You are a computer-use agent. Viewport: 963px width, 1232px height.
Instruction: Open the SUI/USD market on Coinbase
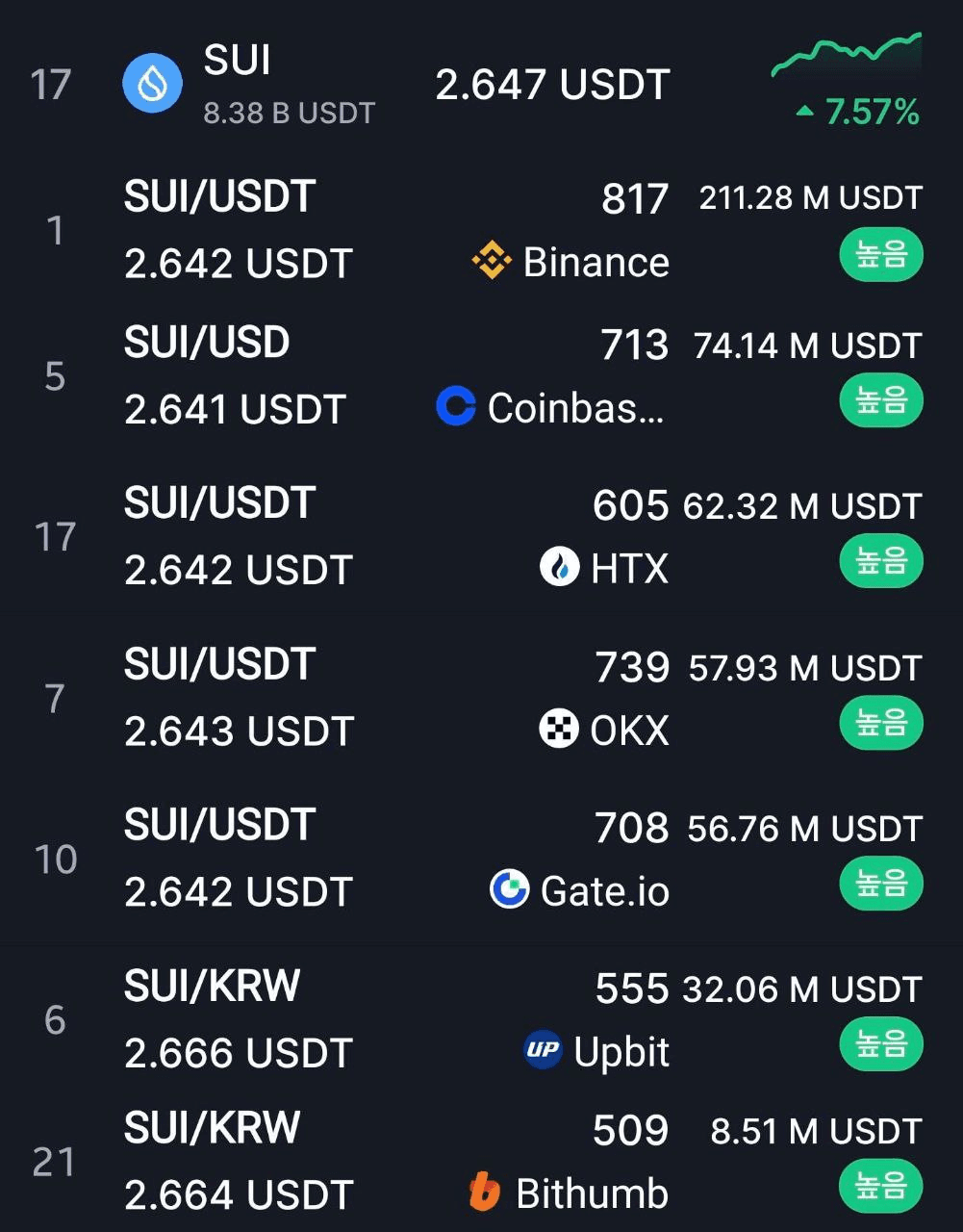pos(481,377)
